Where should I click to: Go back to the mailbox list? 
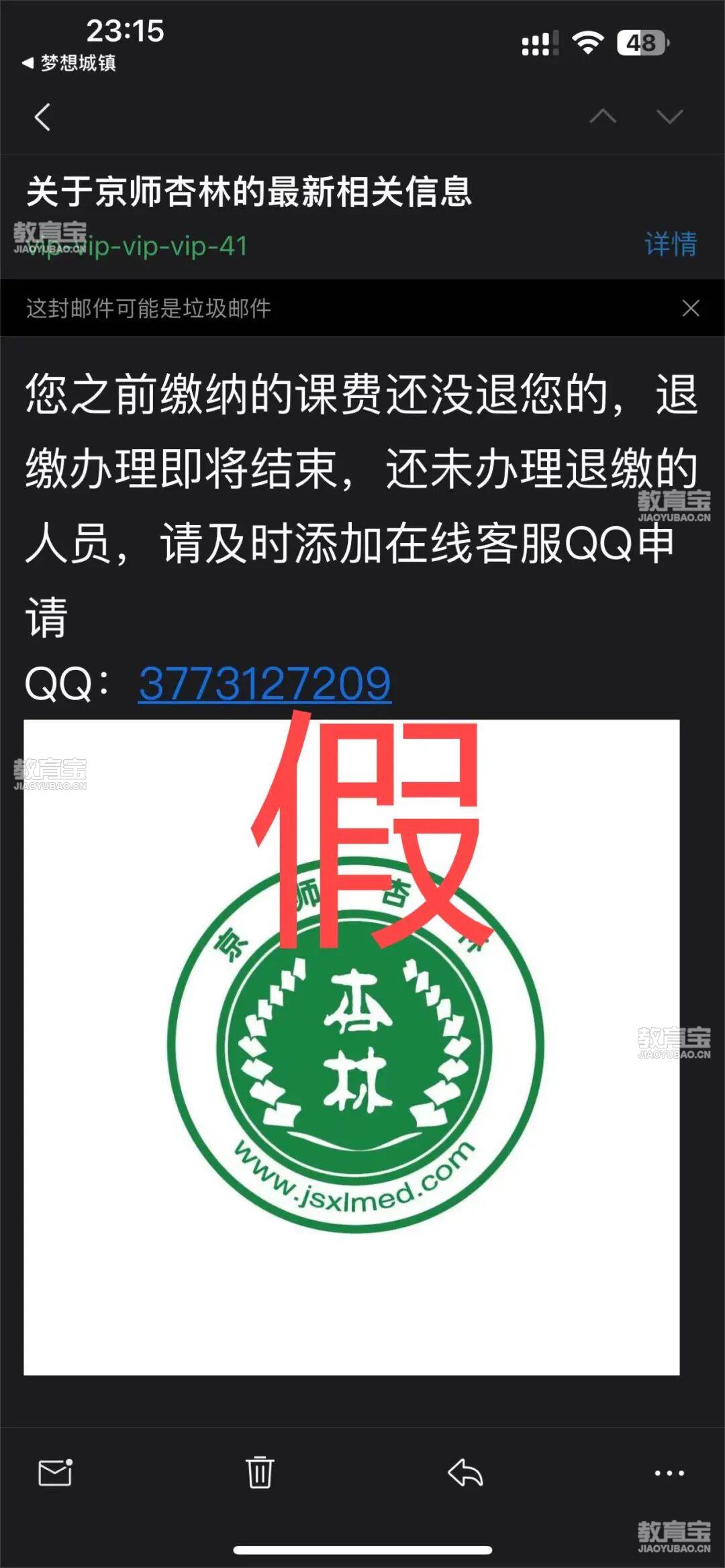42,117
